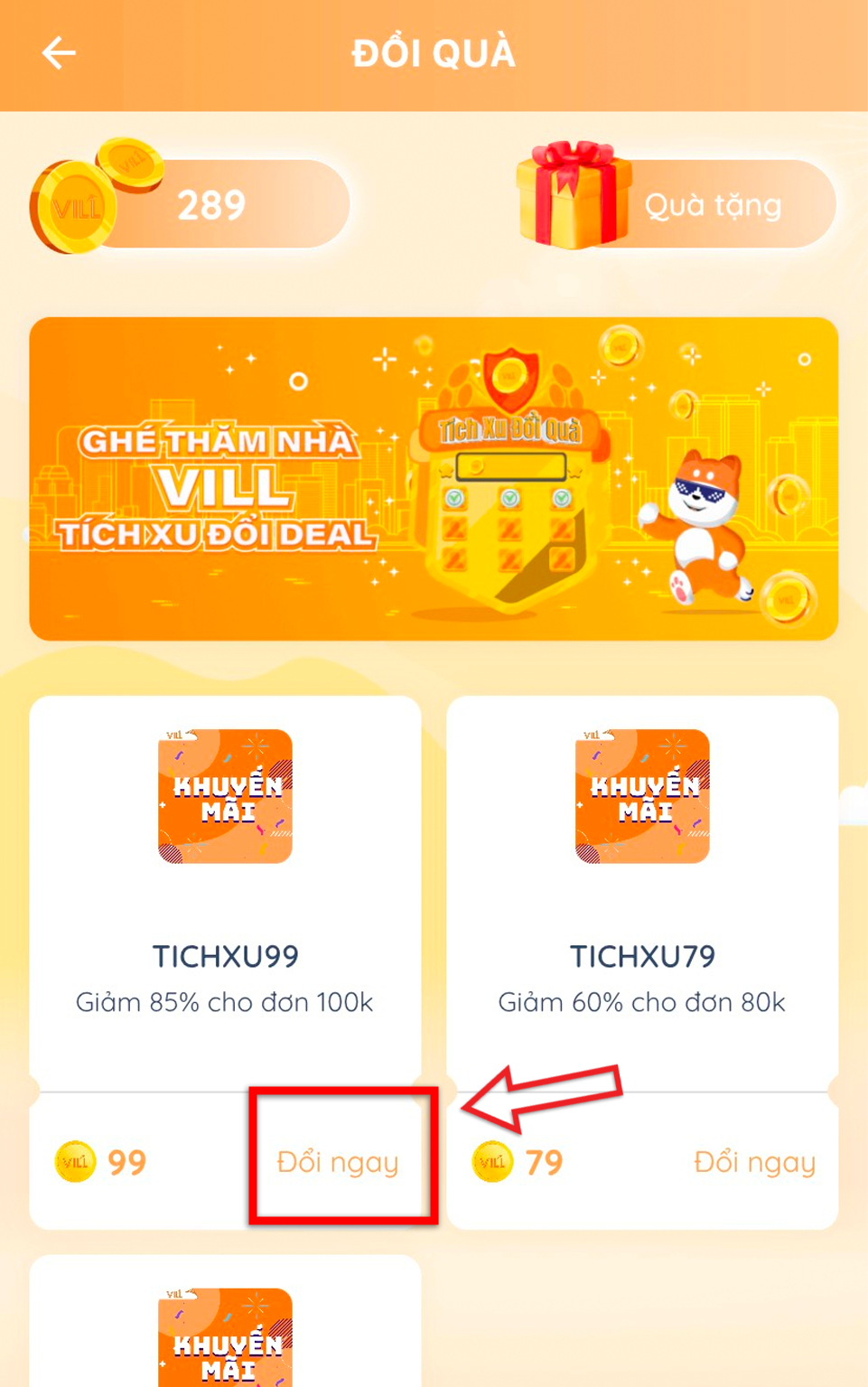Open the Ghé thăm nhà Vill banner
868x1387 pixels.
434,479
